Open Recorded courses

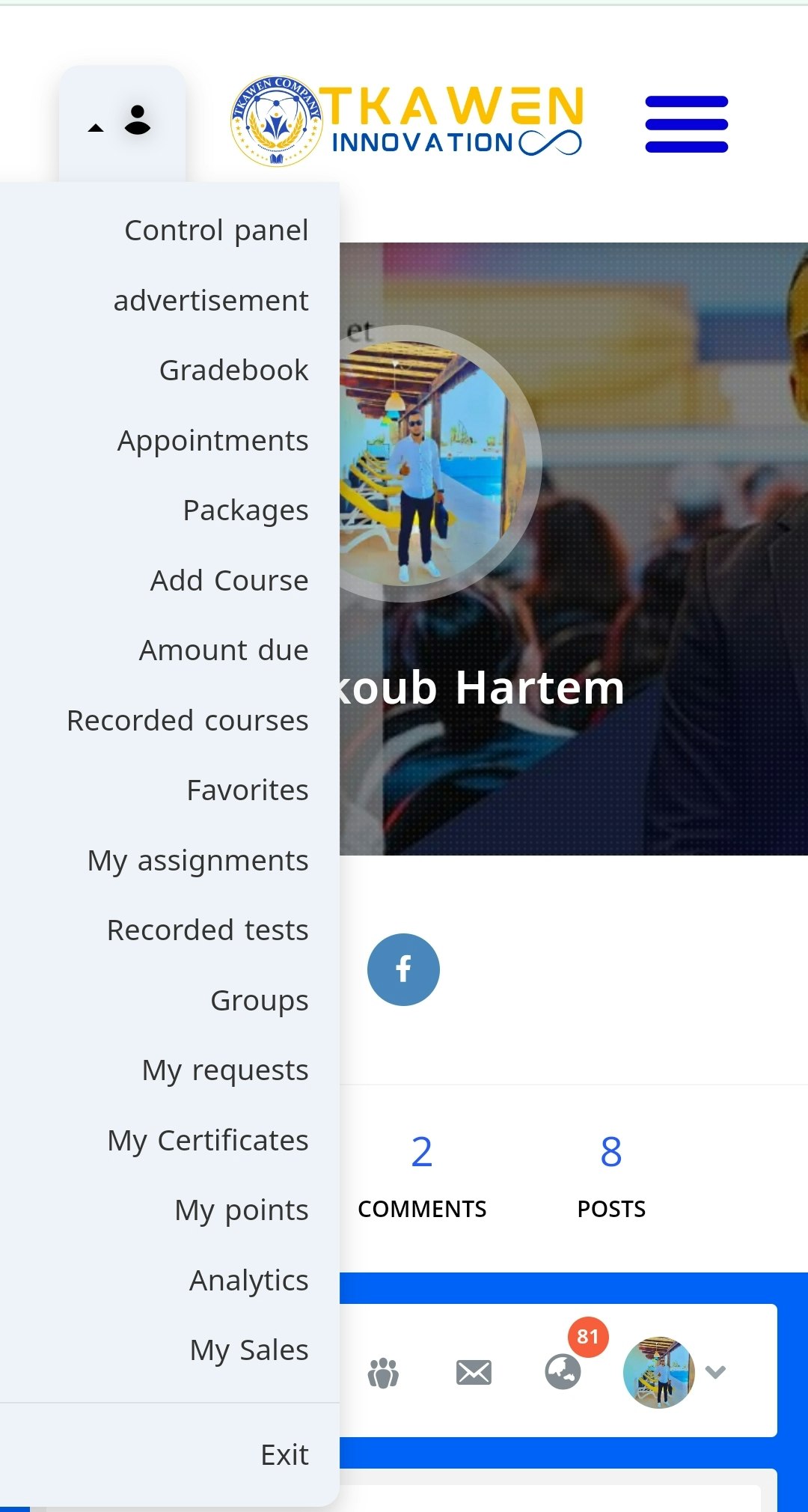coord(187,721)
